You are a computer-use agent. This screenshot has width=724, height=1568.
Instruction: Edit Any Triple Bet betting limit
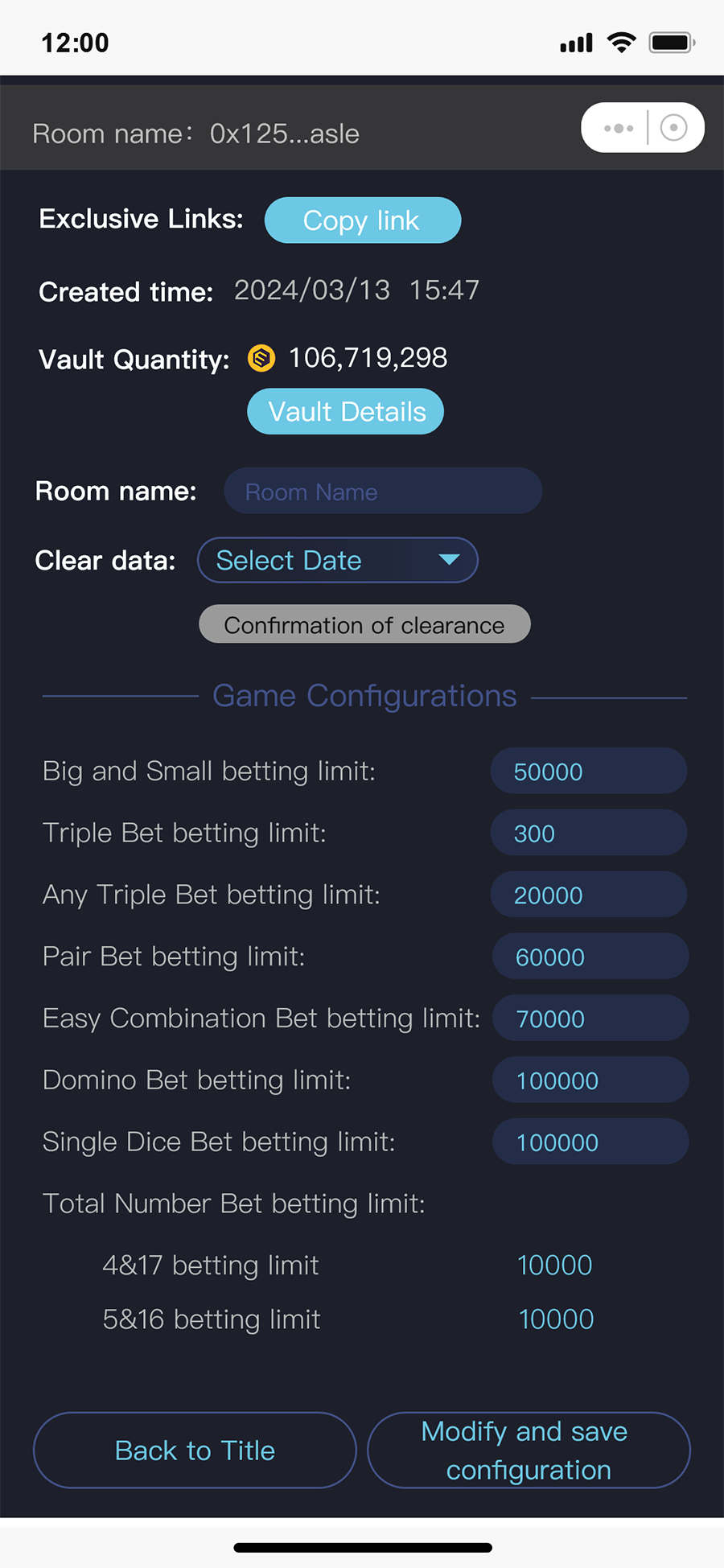(589, 895)
